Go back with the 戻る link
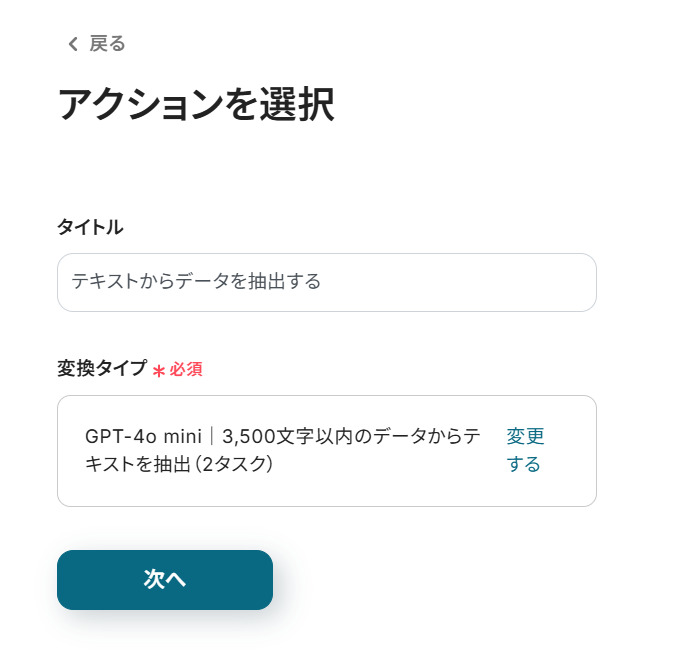 click(x=97, y=44)
